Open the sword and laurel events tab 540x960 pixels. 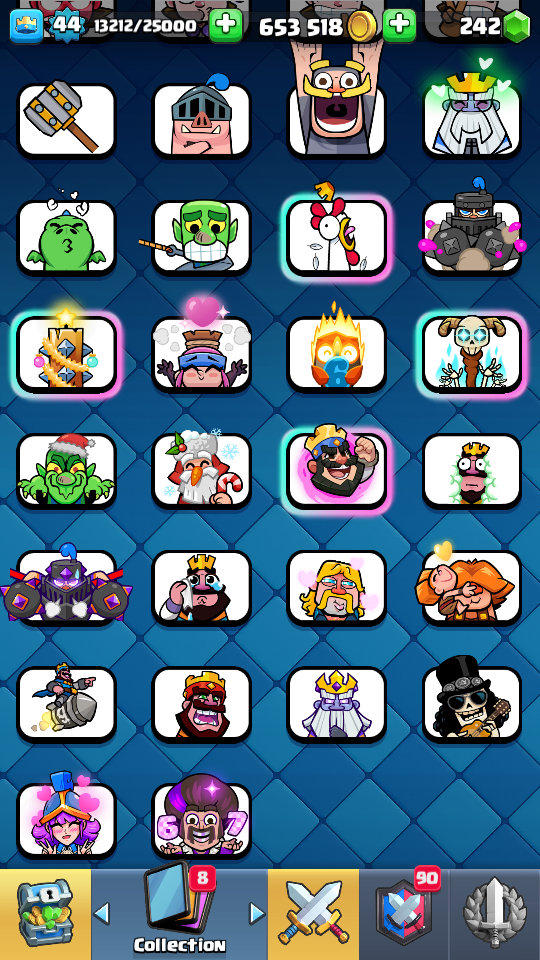(x=495, y=914)
